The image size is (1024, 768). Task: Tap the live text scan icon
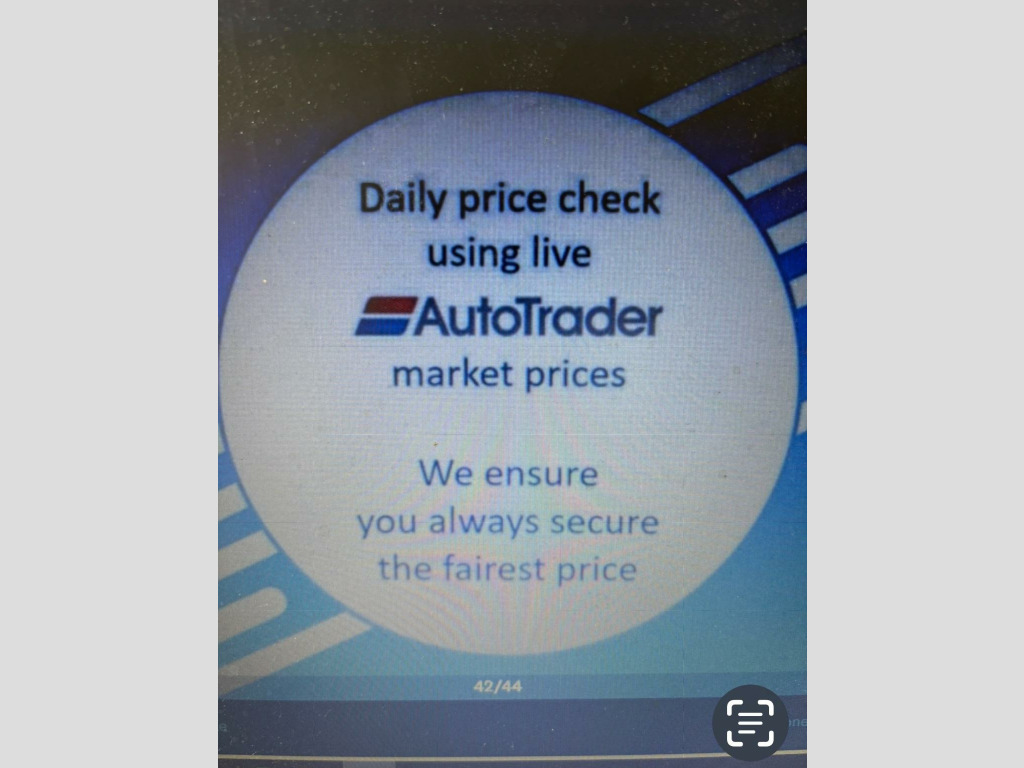point(750,722)
